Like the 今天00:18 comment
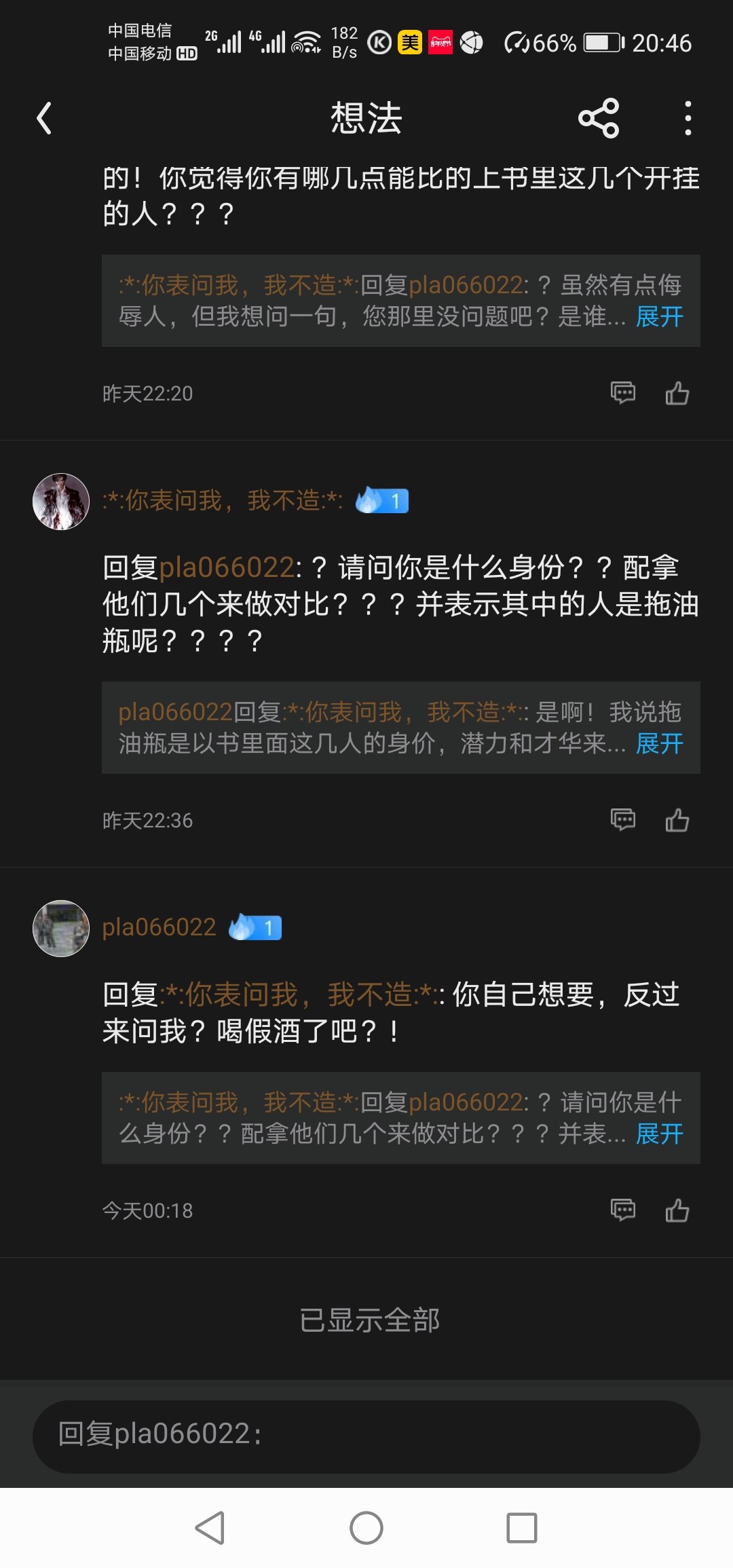This screenshot has height=1568, width=733. coord(677,1210)
